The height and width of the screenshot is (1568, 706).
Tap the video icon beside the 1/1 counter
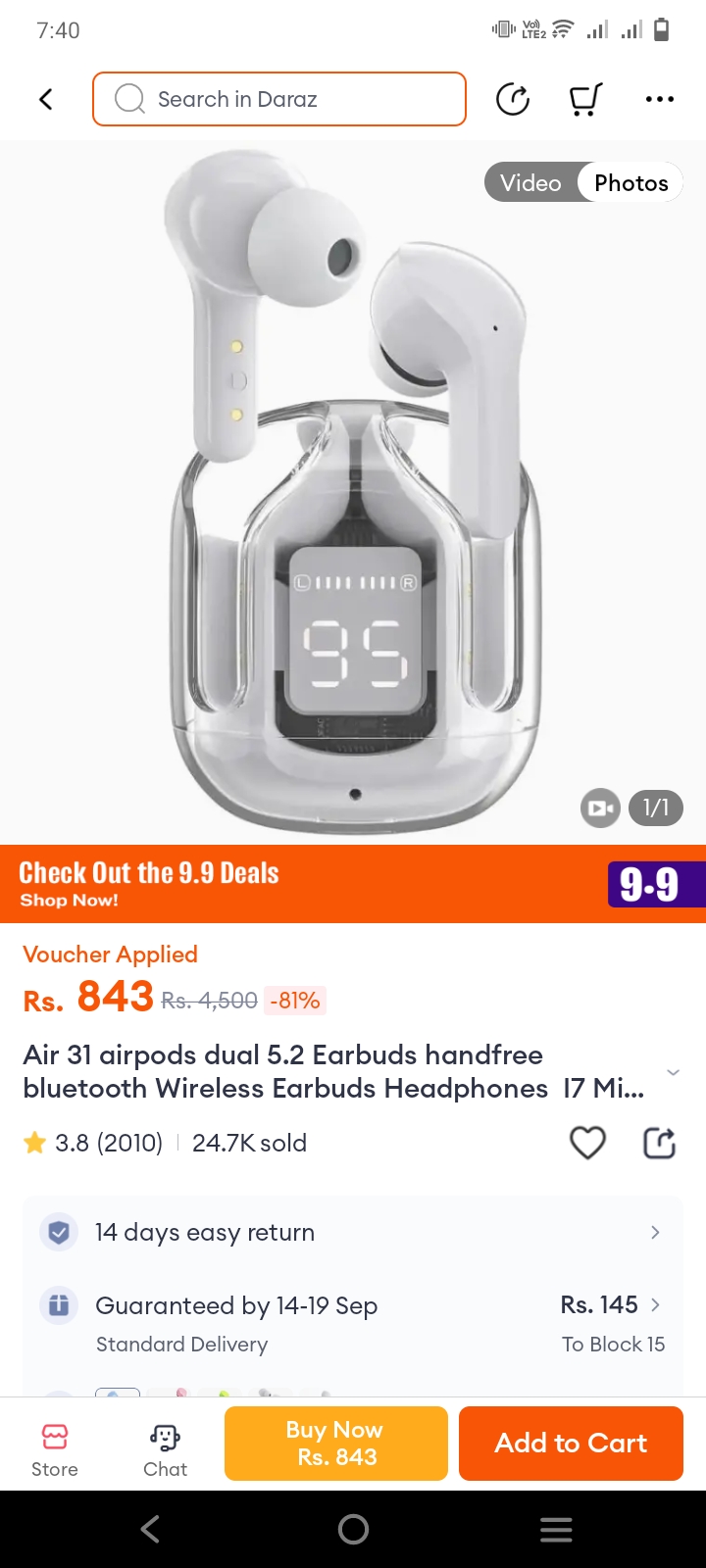coord(600,808)
